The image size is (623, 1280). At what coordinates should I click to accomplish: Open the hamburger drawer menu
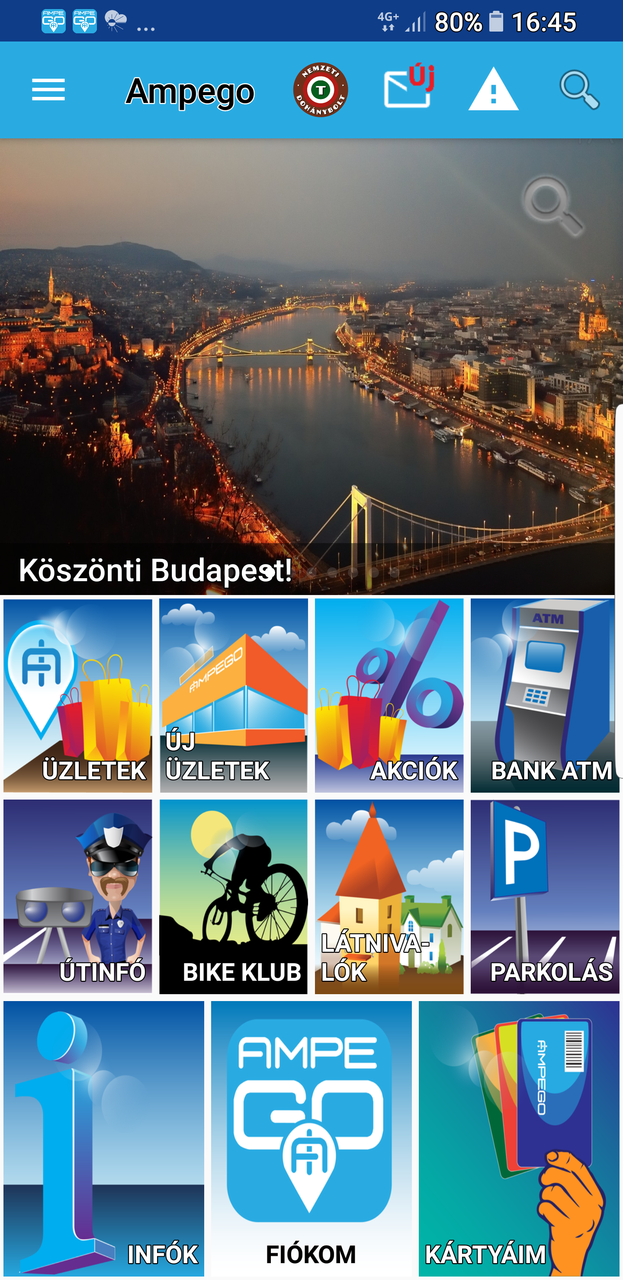[48, 90]
